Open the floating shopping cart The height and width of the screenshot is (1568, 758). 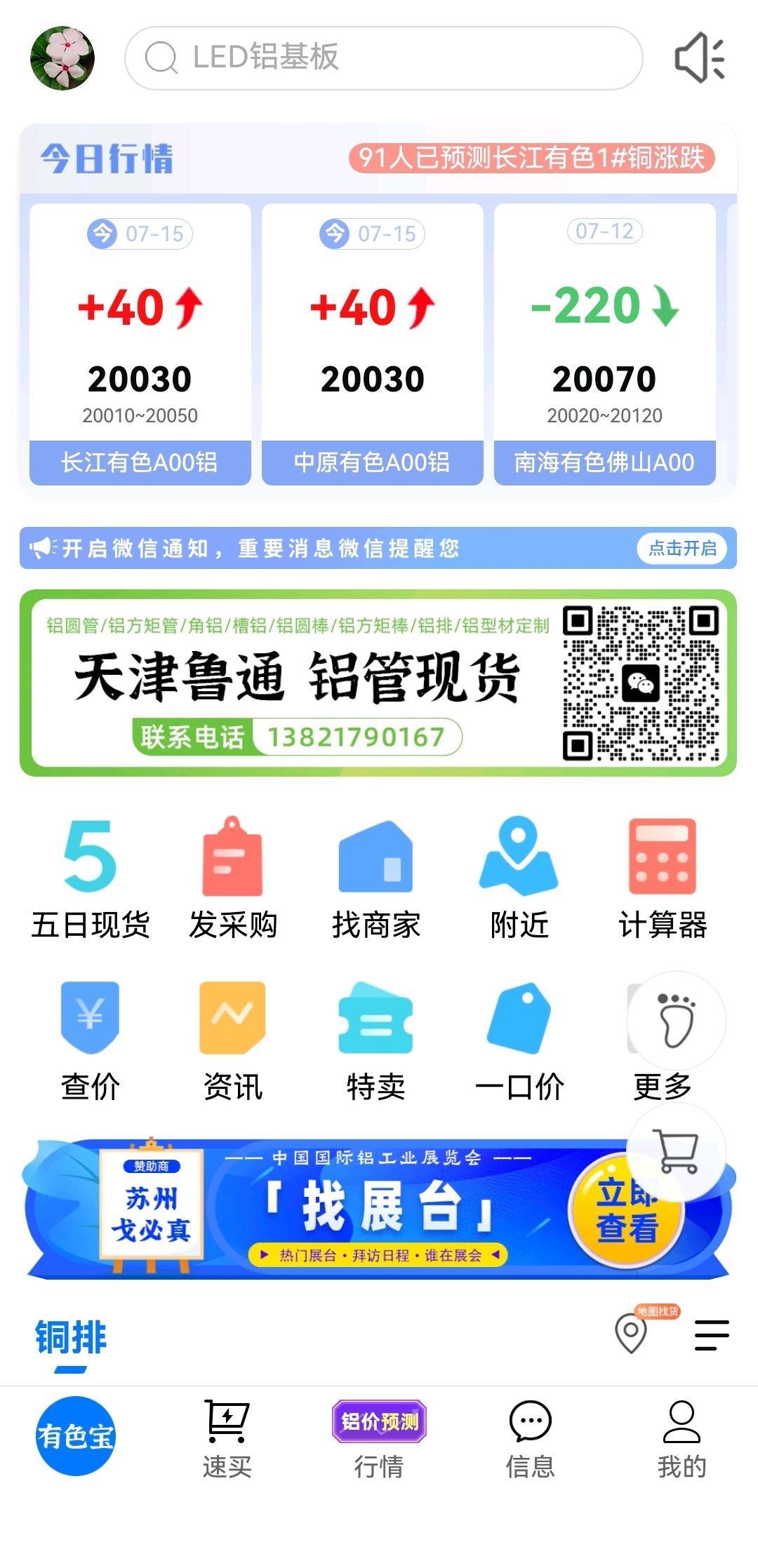point(676,1152)
